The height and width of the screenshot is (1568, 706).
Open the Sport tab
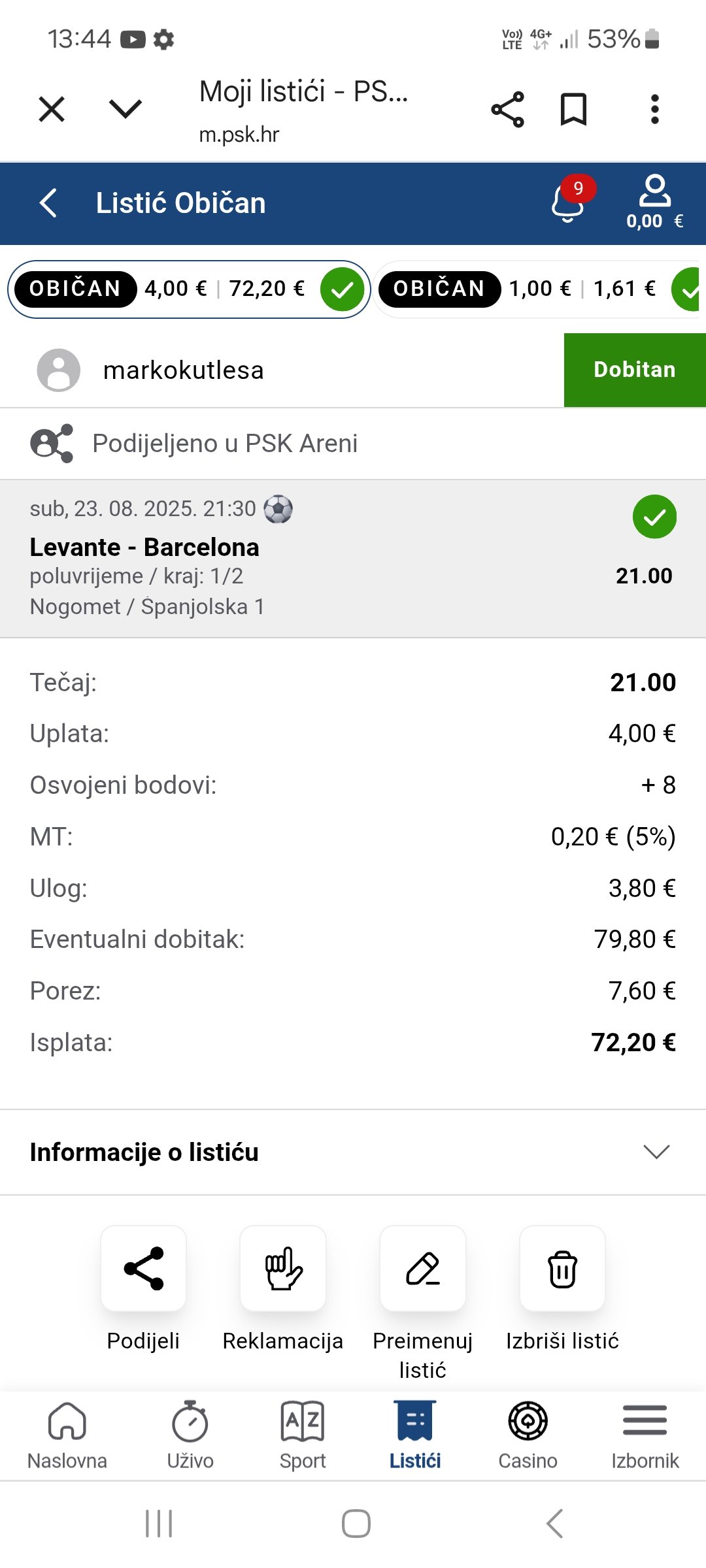click(303, 1435)
